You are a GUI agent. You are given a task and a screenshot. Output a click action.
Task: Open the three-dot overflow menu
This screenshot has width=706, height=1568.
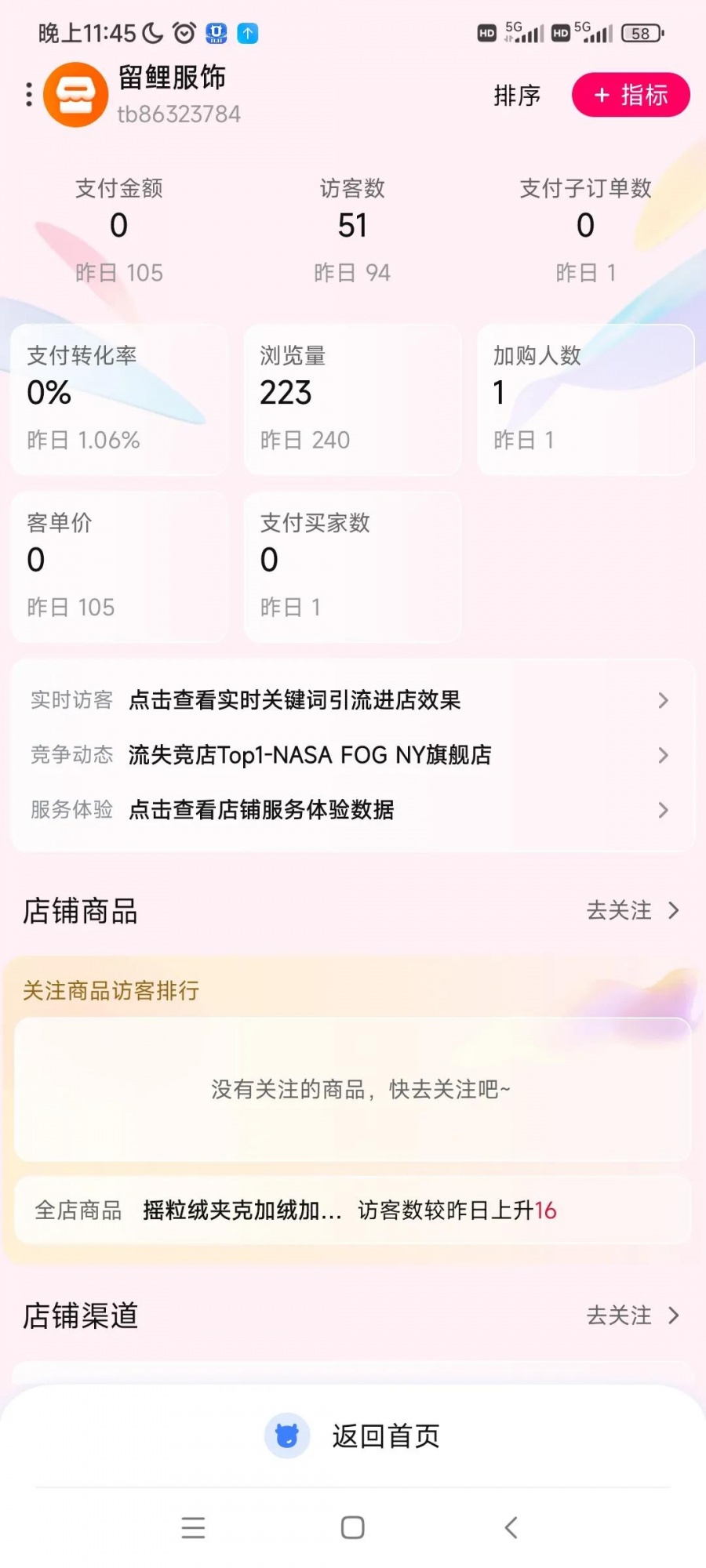click(29, 95)
